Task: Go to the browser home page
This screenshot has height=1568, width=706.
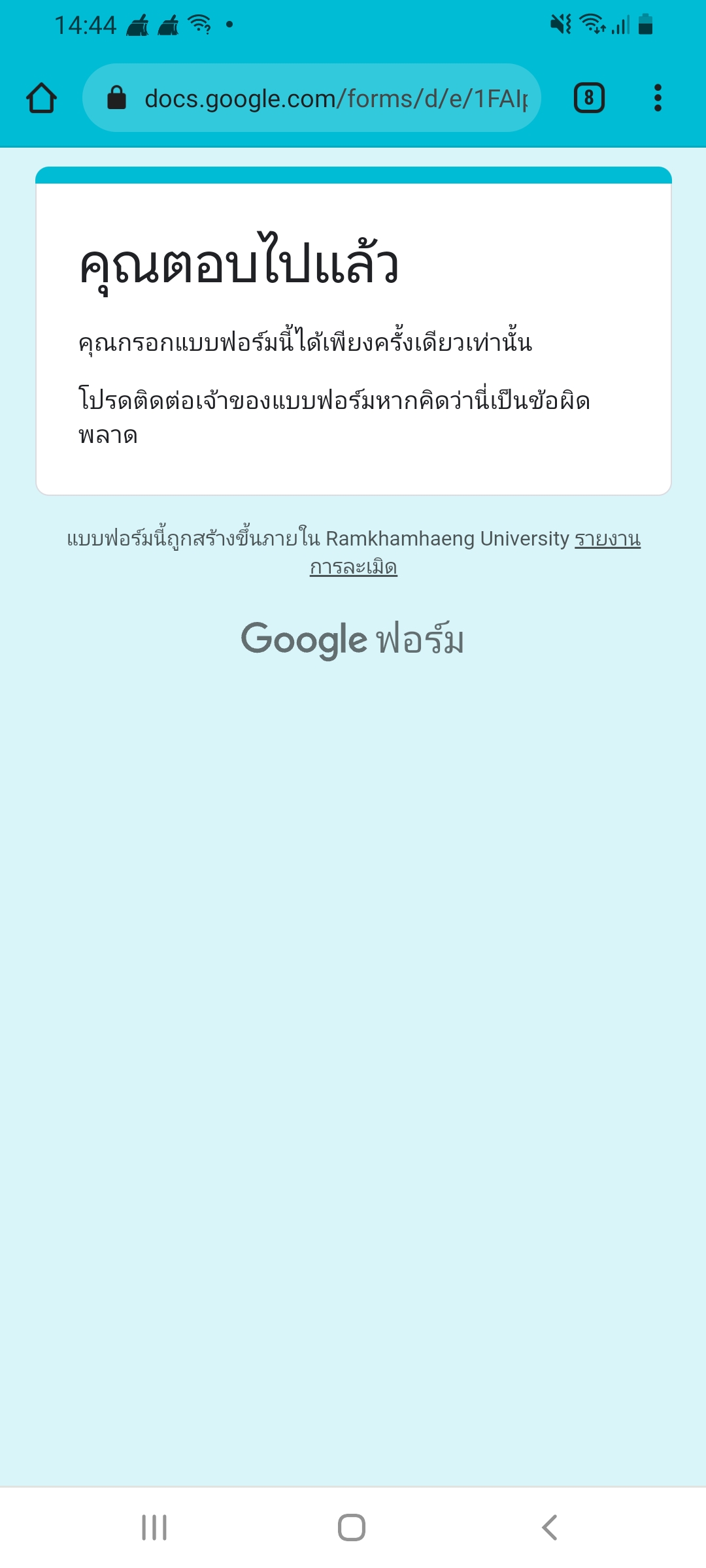Action: coord(41,98)
